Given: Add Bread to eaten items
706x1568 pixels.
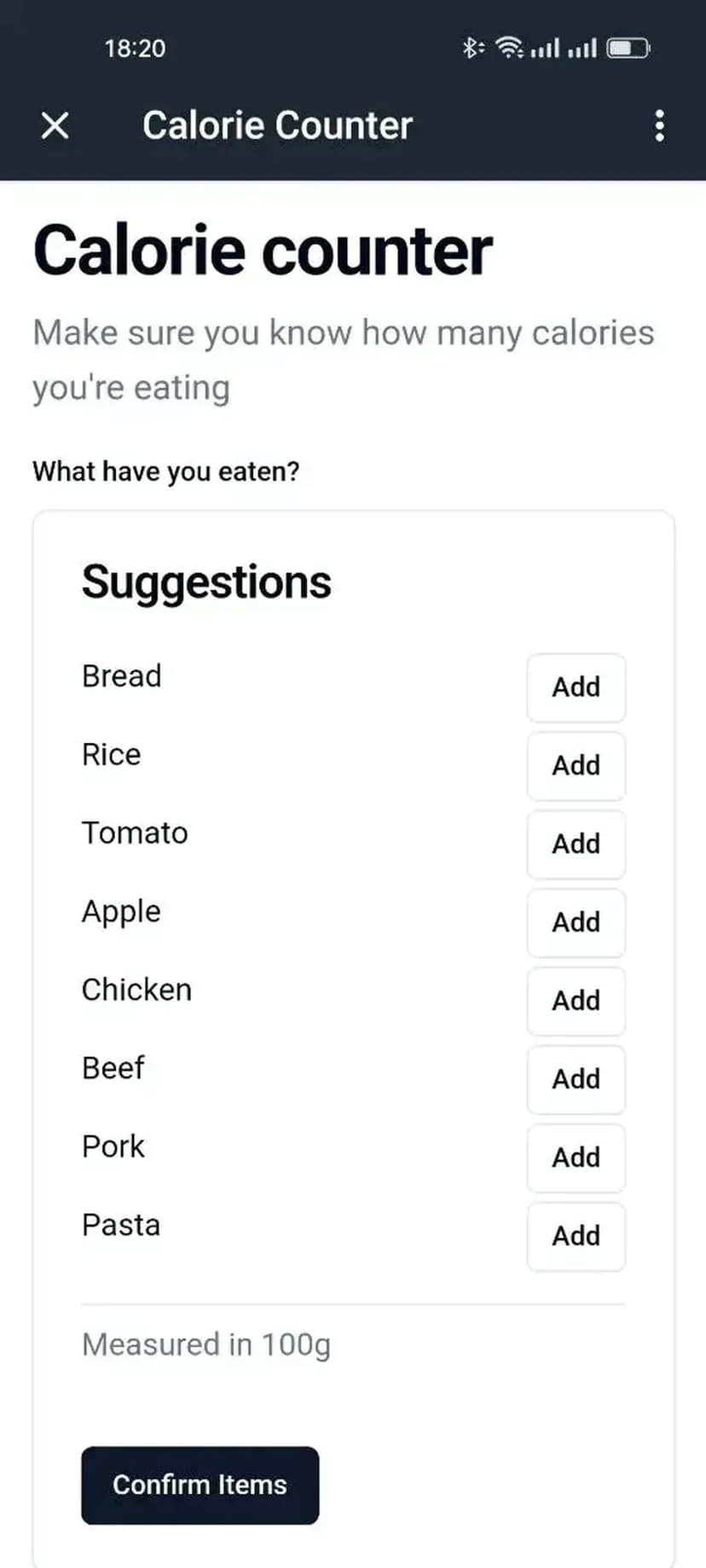Looking at the screenshot, I should point(576,687).
